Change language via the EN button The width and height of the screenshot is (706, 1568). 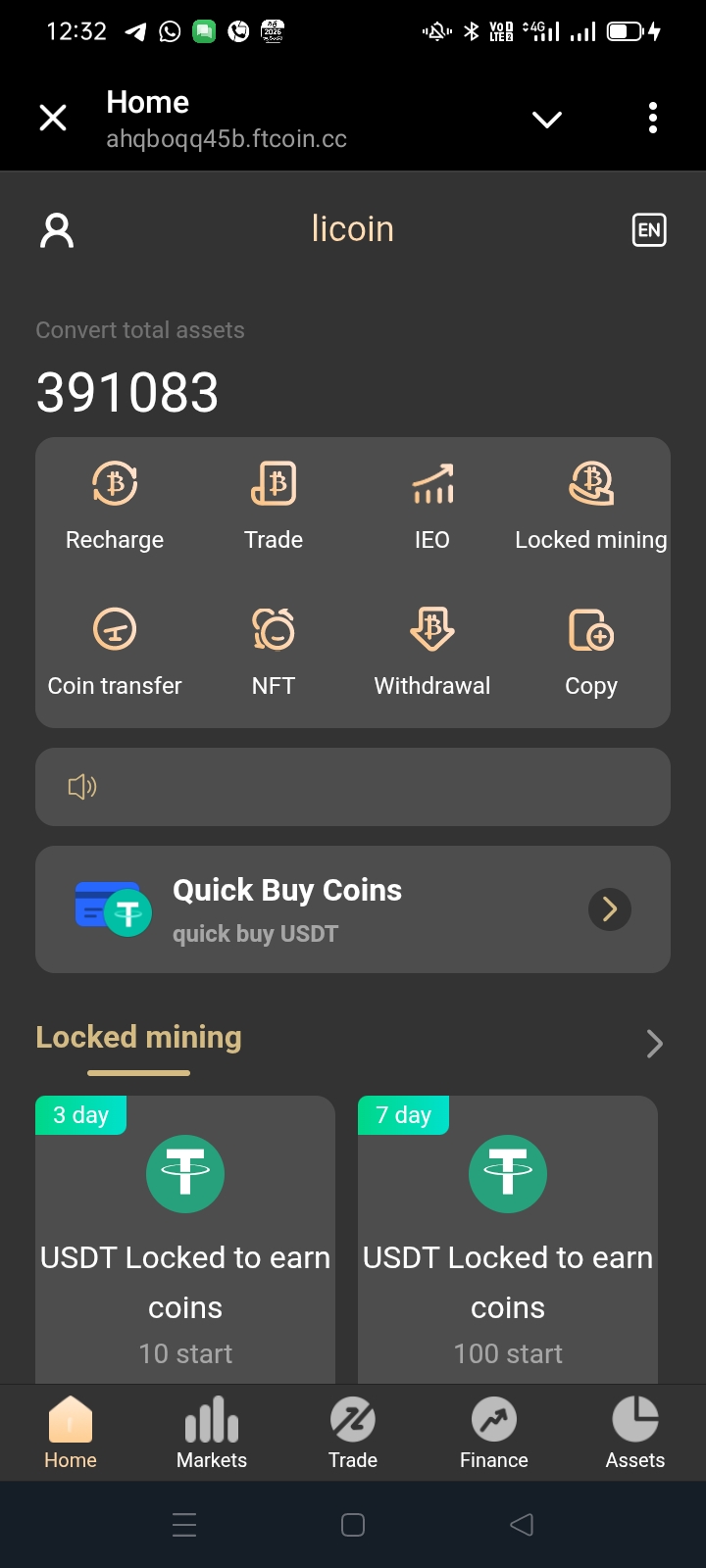coord(649,230)
